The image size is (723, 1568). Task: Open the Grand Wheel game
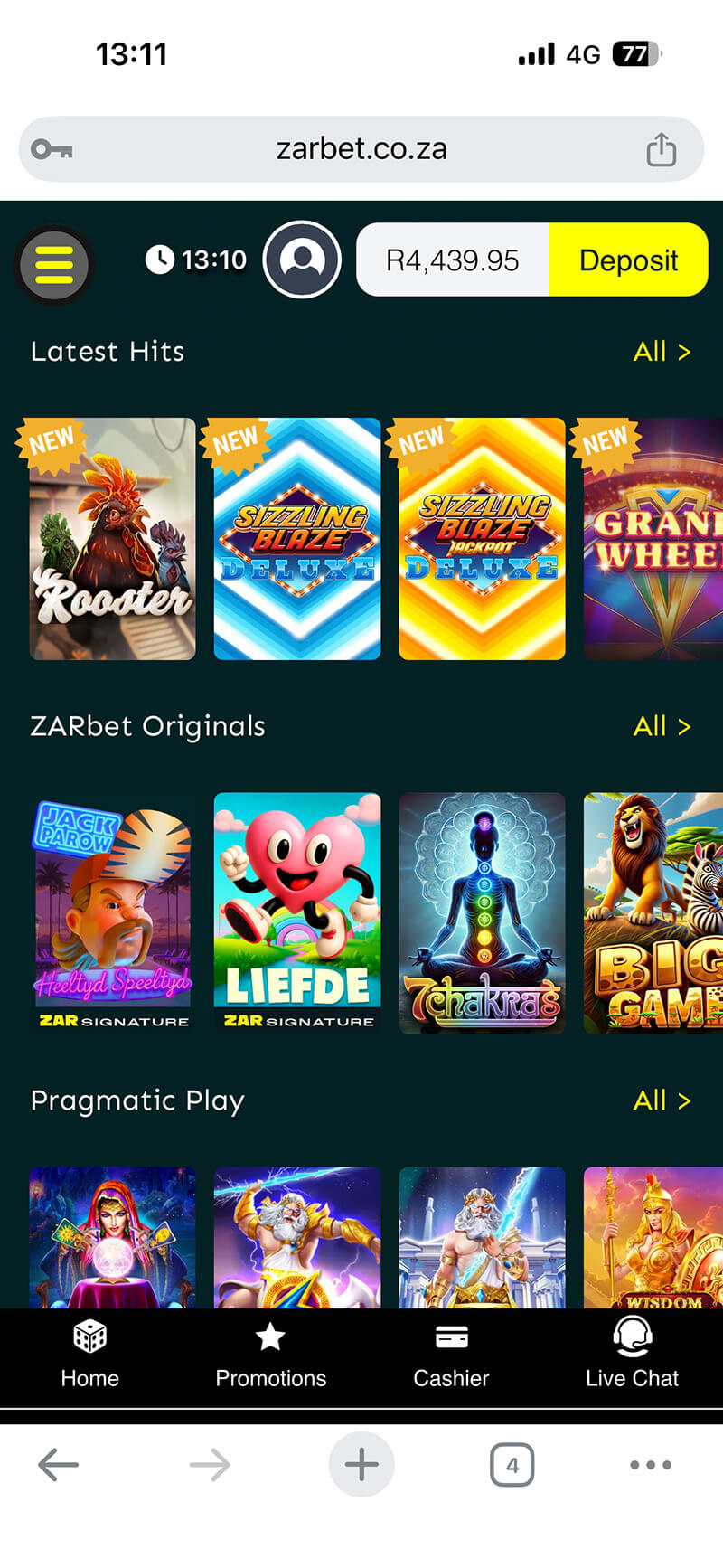653,539
